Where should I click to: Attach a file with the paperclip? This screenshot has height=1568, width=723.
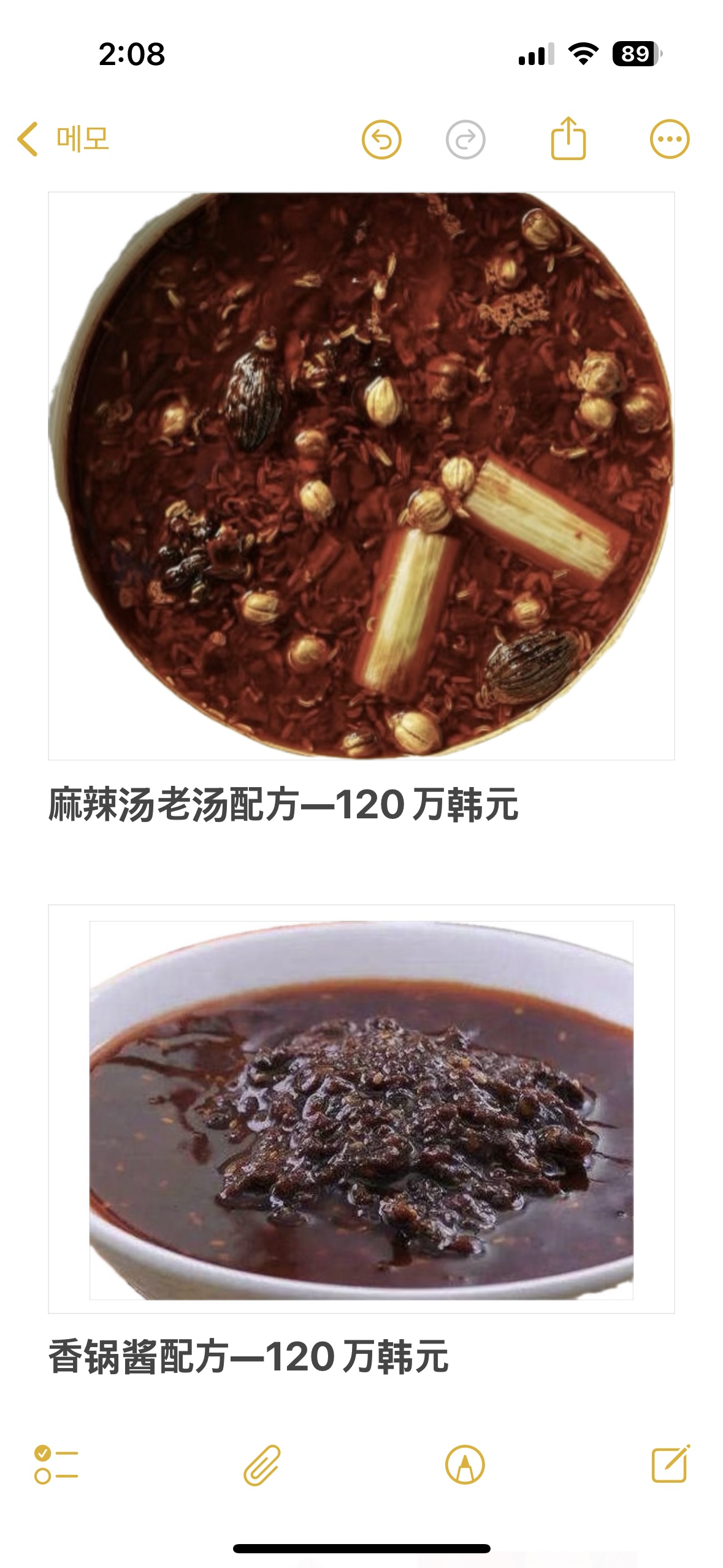[x=262, y=1464]
